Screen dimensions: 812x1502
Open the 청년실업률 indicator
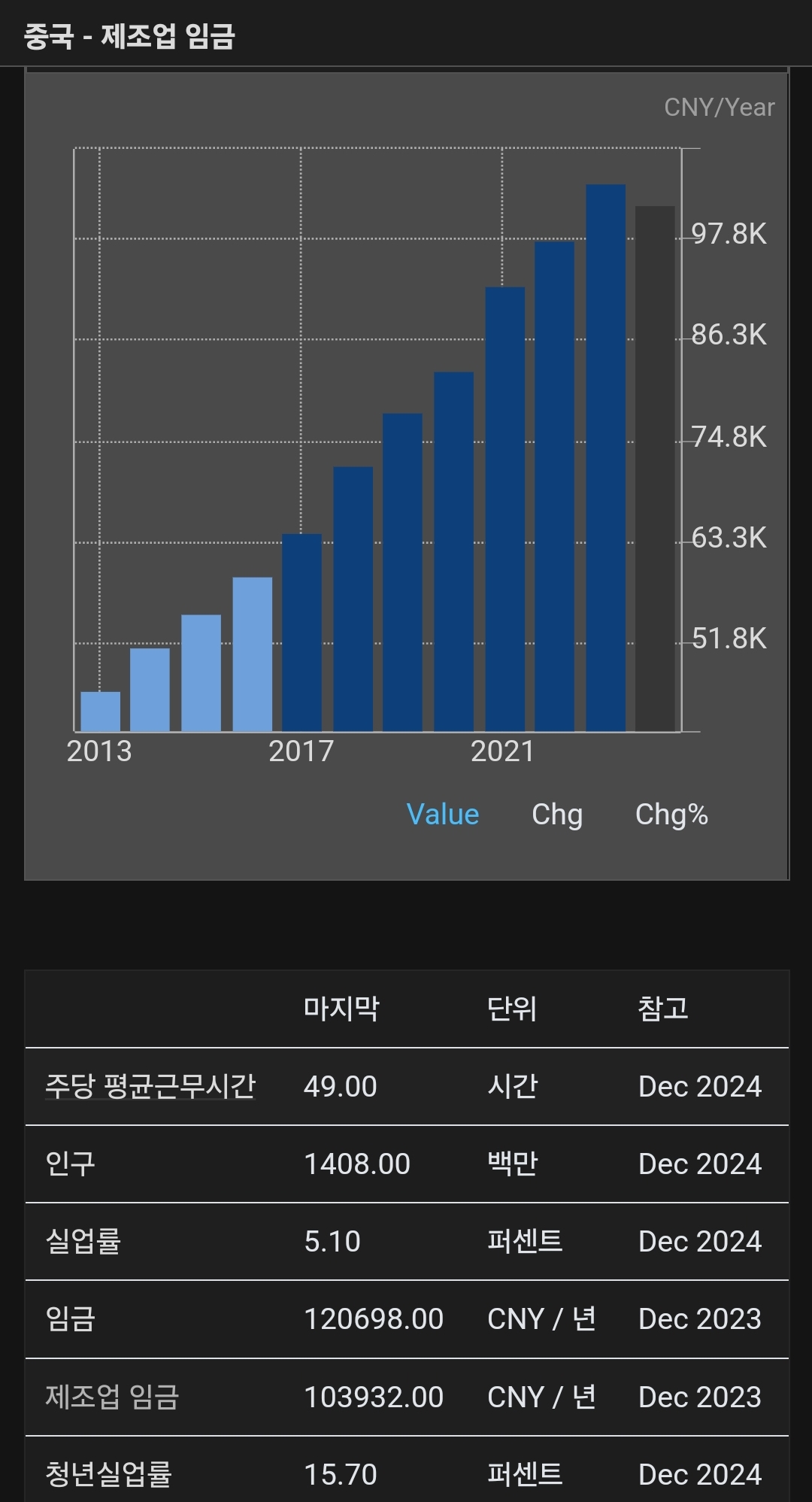109,1473
